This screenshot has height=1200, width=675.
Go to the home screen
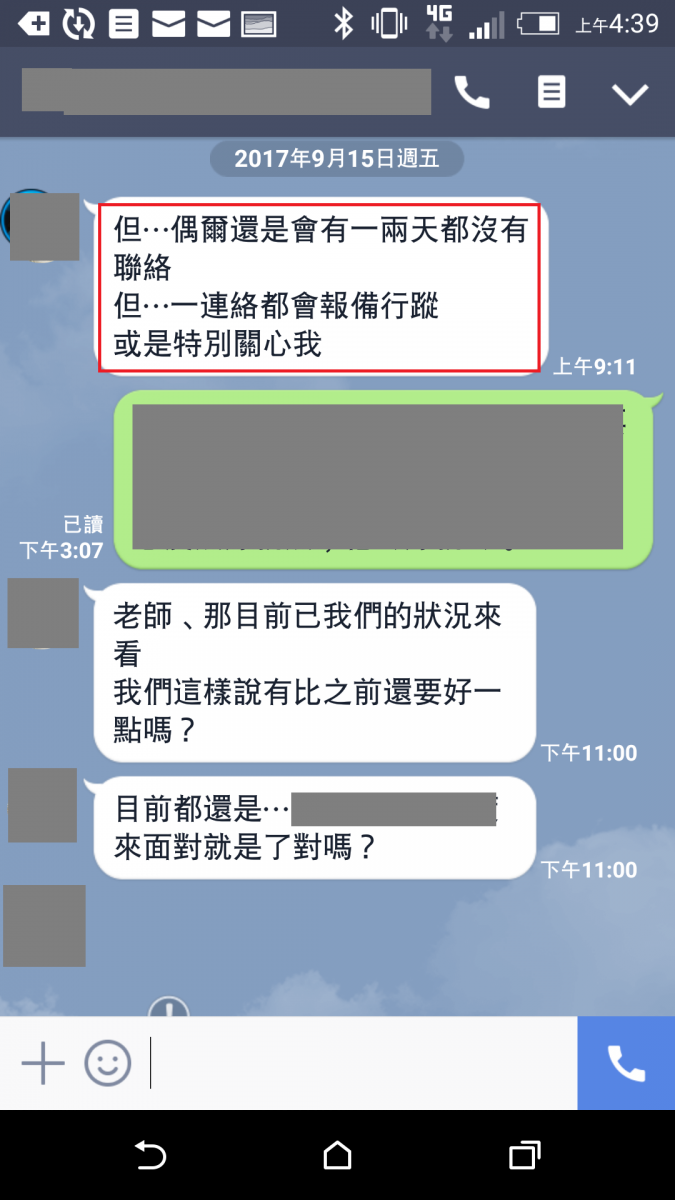coord(338,1156)
